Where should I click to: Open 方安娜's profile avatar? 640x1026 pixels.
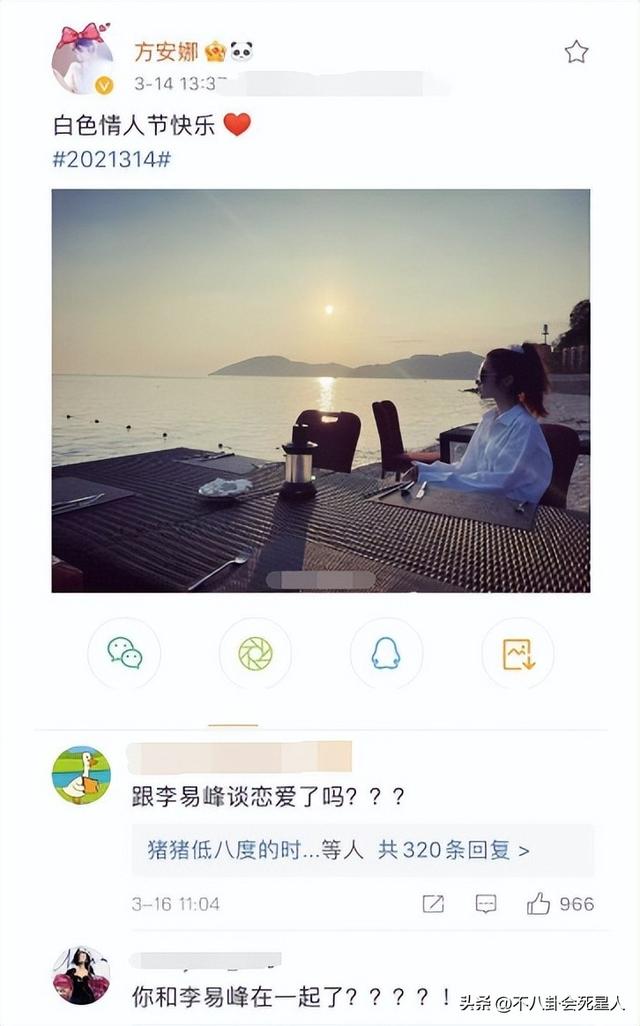[82, 60]
